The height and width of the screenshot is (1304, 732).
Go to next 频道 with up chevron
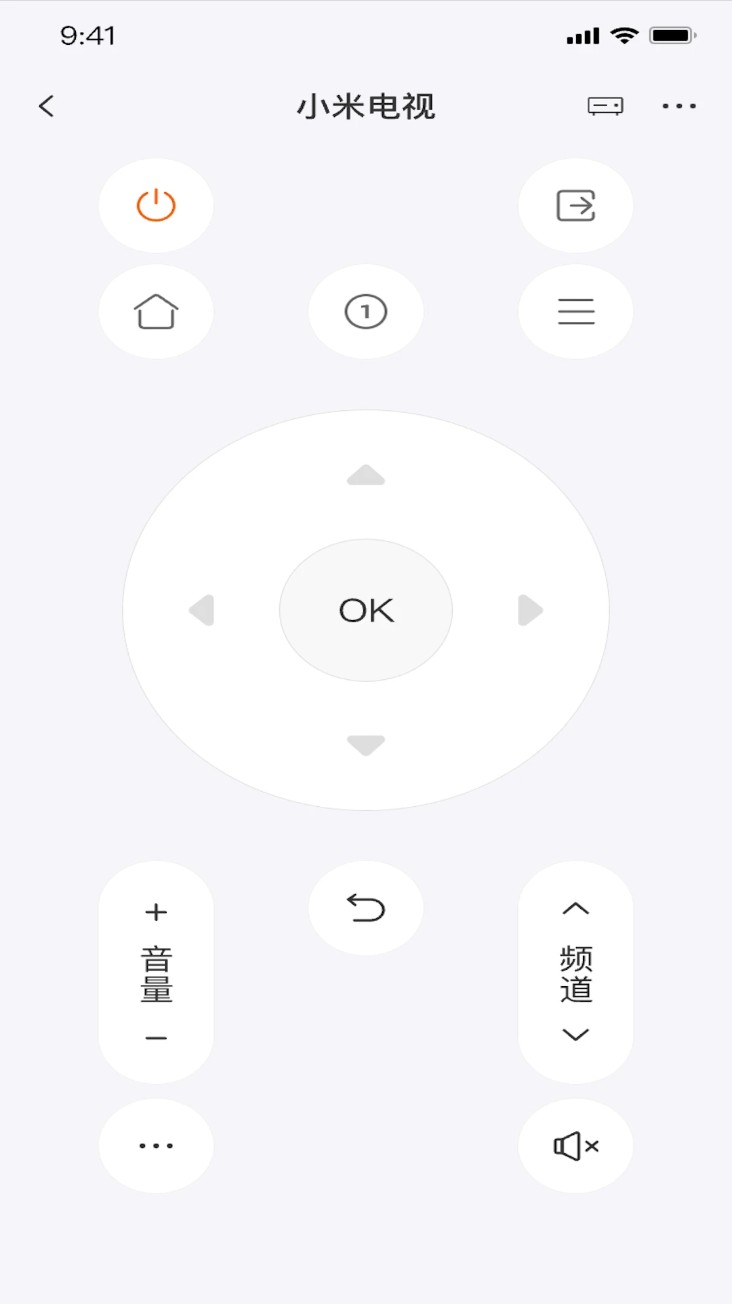tap(576, 909)
